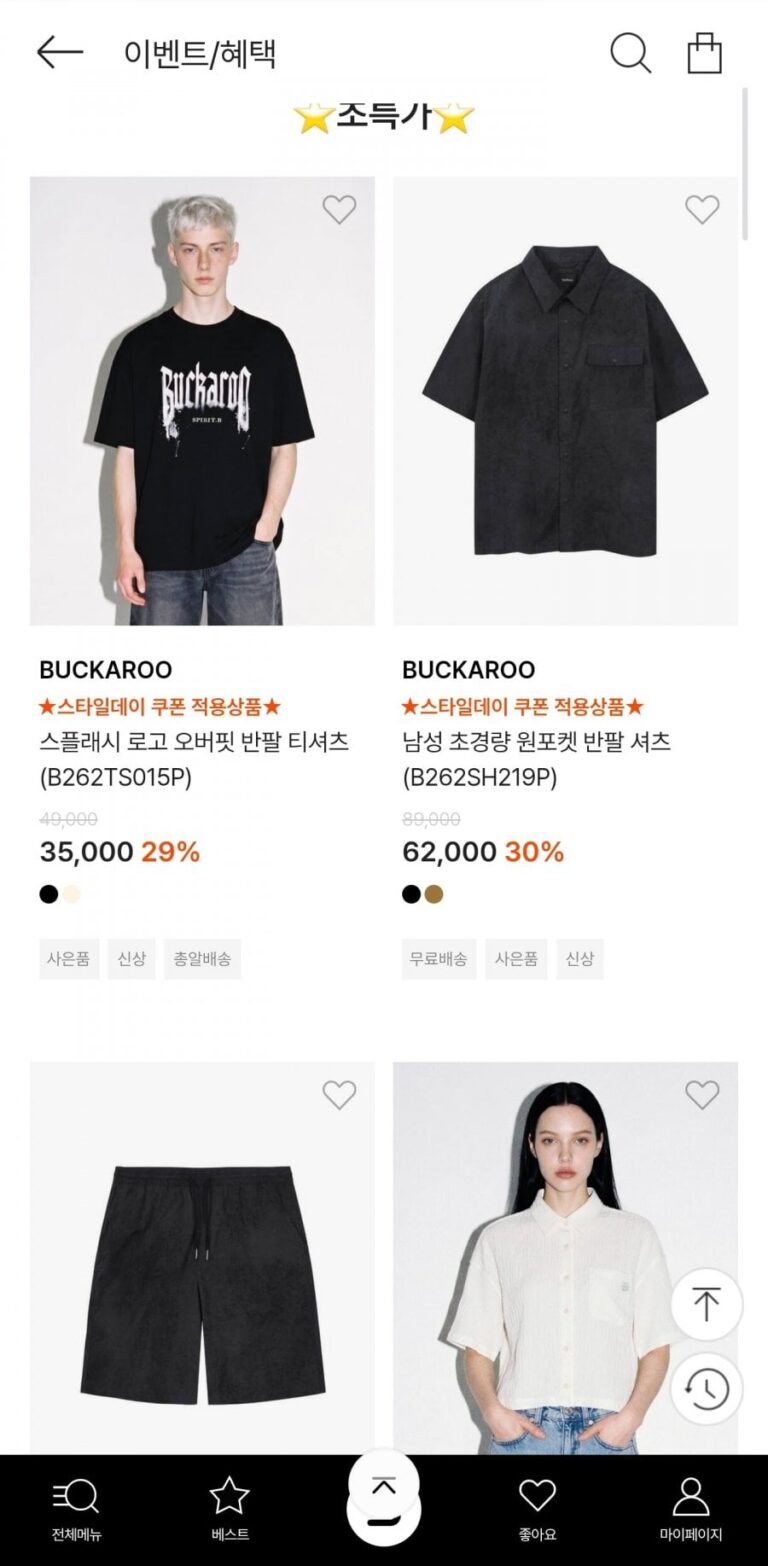Open the search icon in the header
Viewport: 768px width, 1566px height.
pyautogui.click(x=630, y=53)
